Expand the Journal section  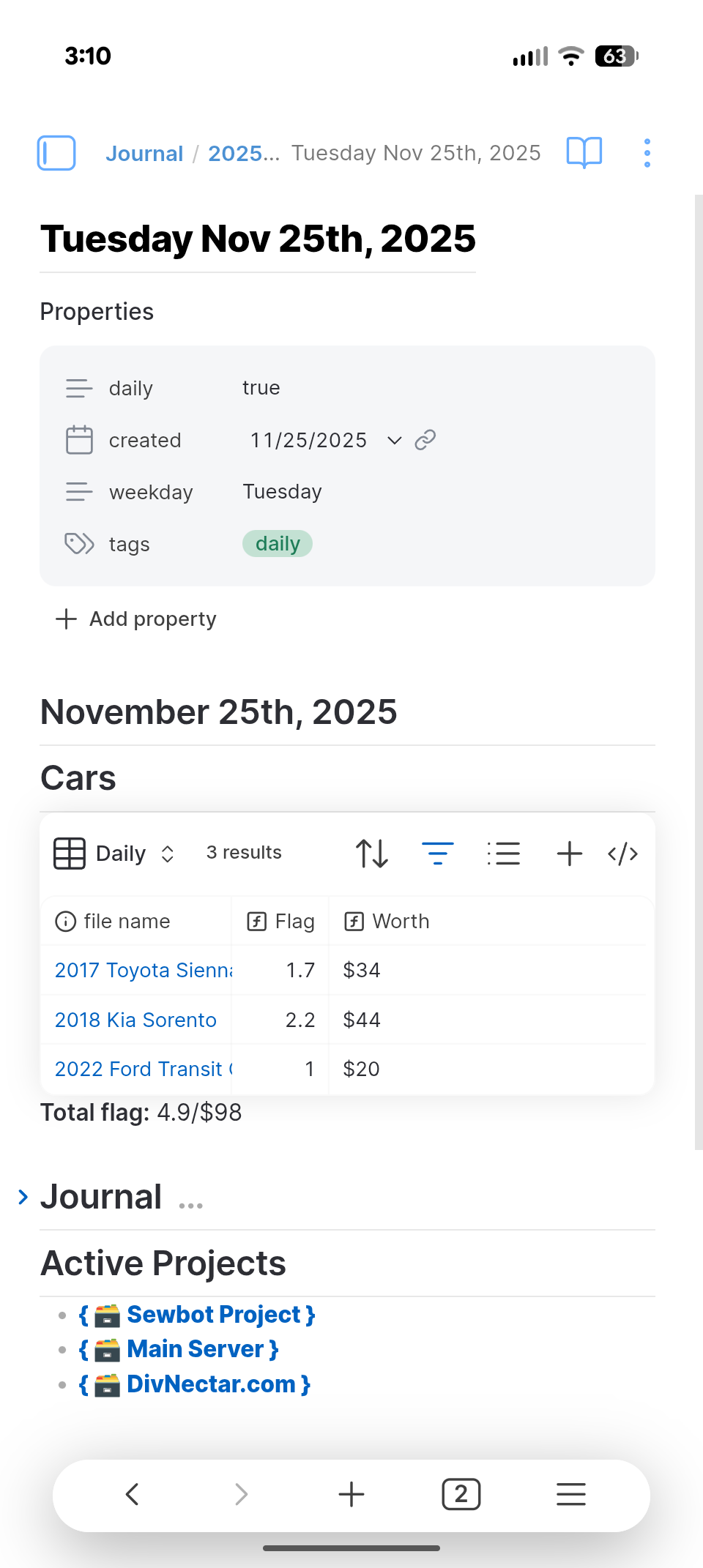tap(24, 1196)
